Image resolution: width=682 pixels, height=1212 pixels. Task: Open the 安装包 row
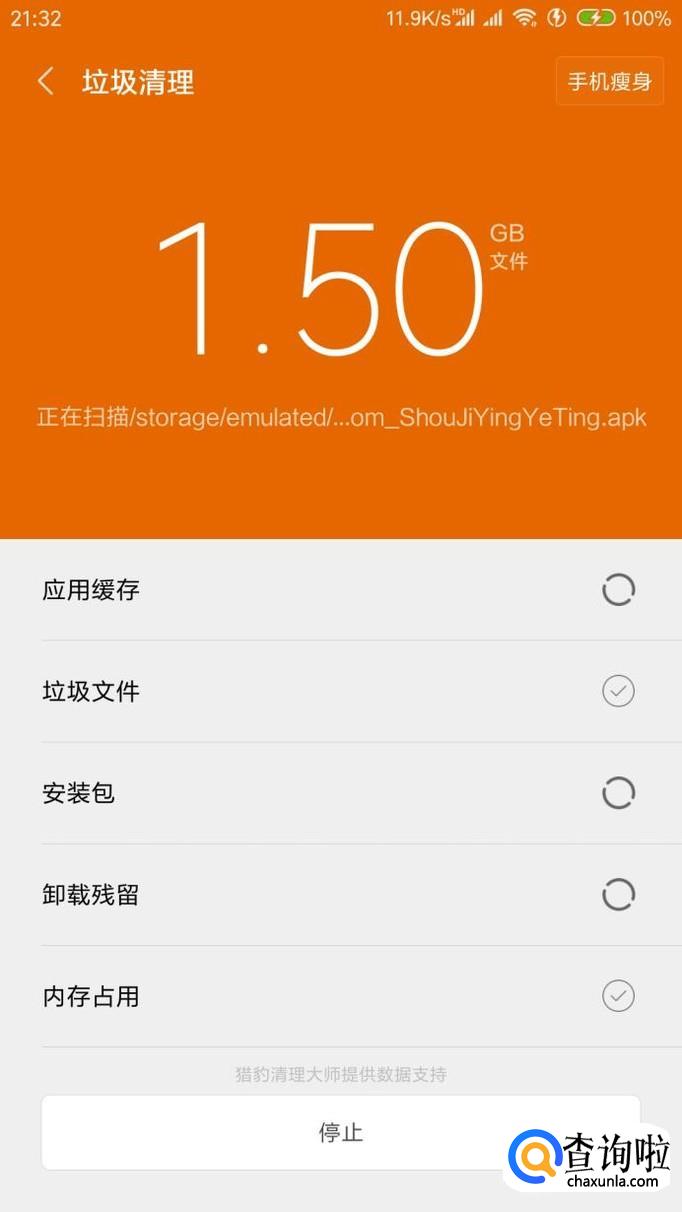point(340,793)
